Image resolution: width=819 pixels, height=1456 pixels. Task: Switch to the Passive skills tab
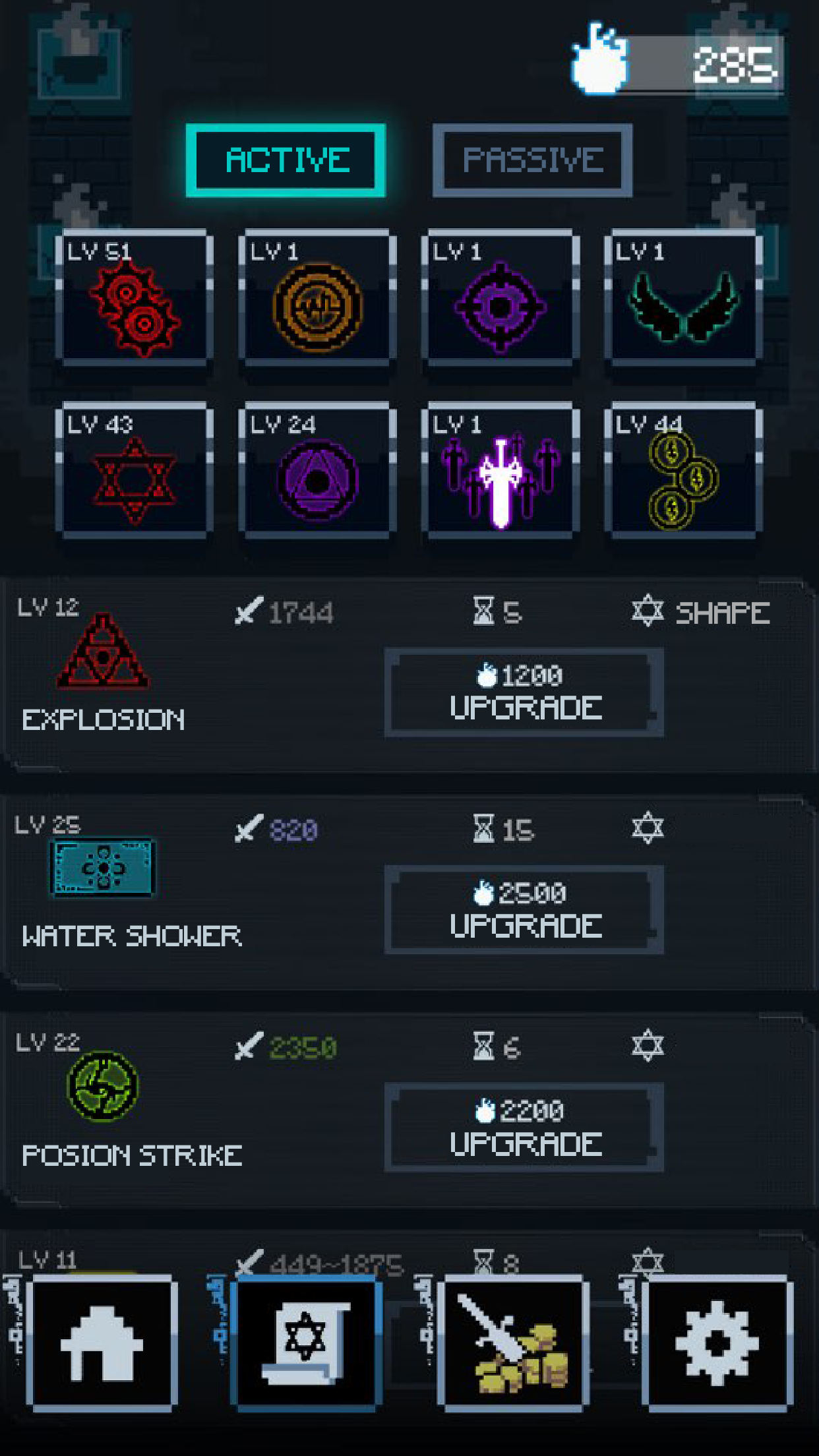click(x=532, y=160)
